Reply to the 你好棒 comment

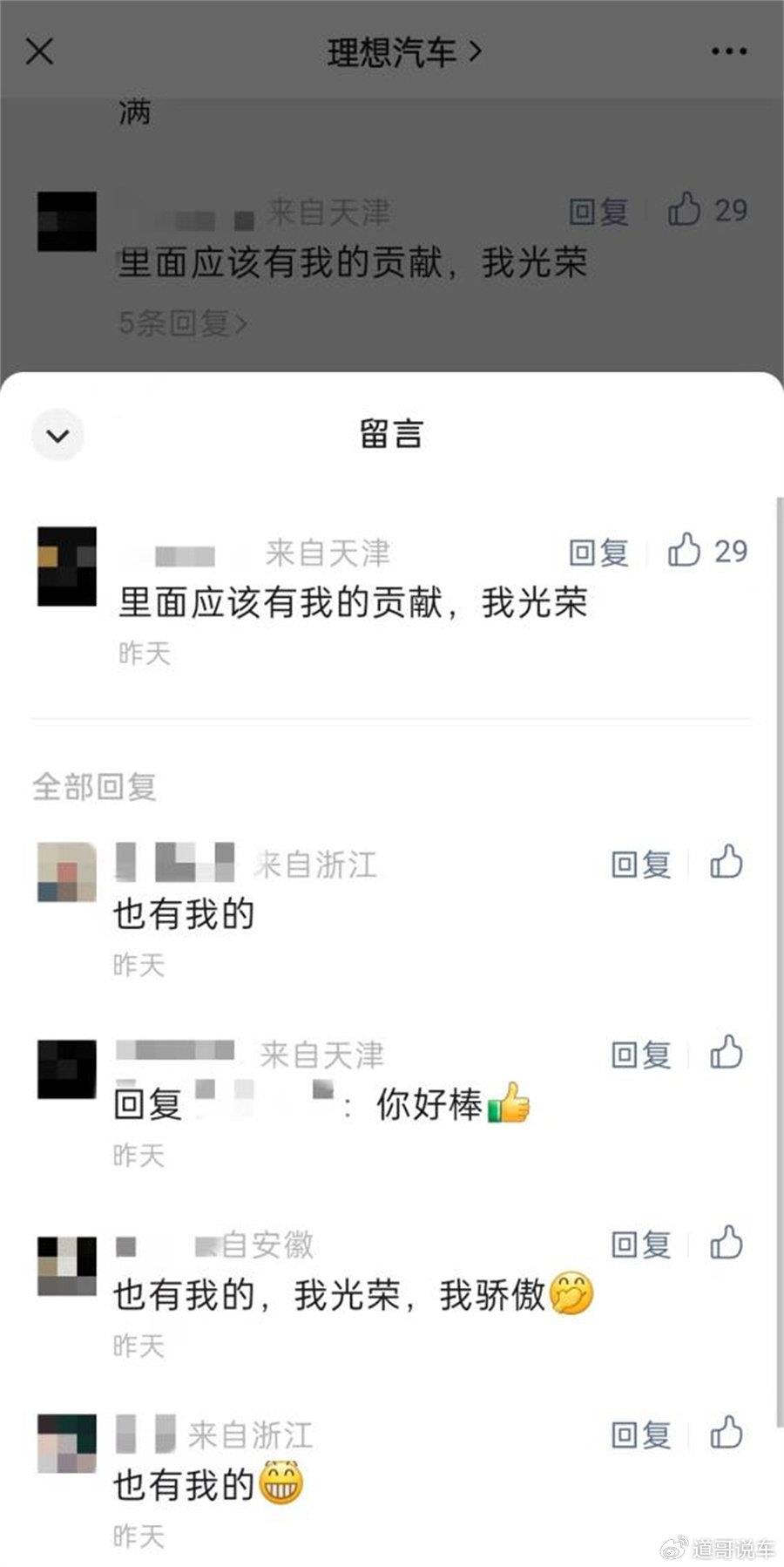tap(640, 1055)
